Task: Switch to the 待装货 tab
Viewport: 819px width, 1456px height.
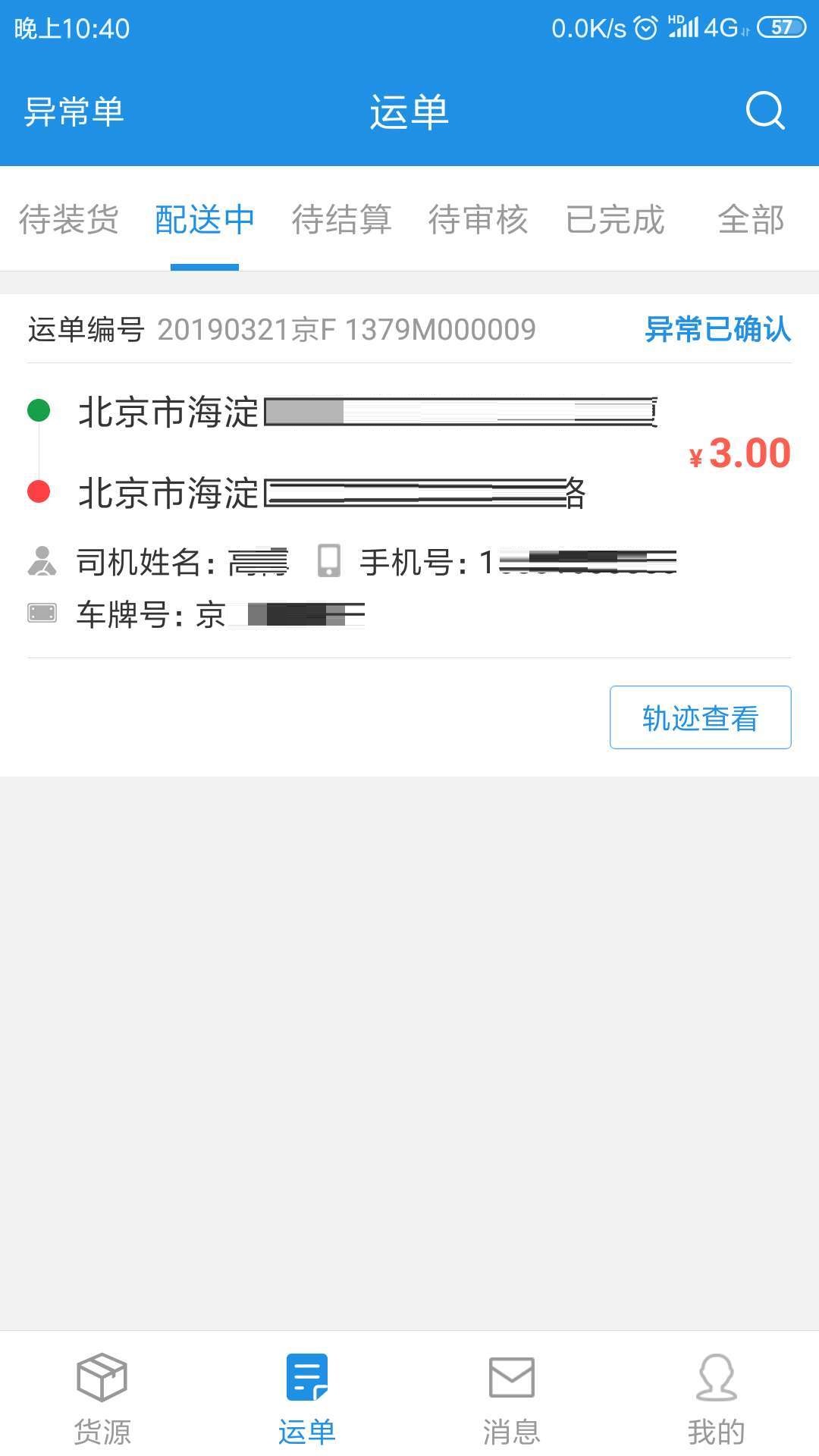Action: click(68, 219)
